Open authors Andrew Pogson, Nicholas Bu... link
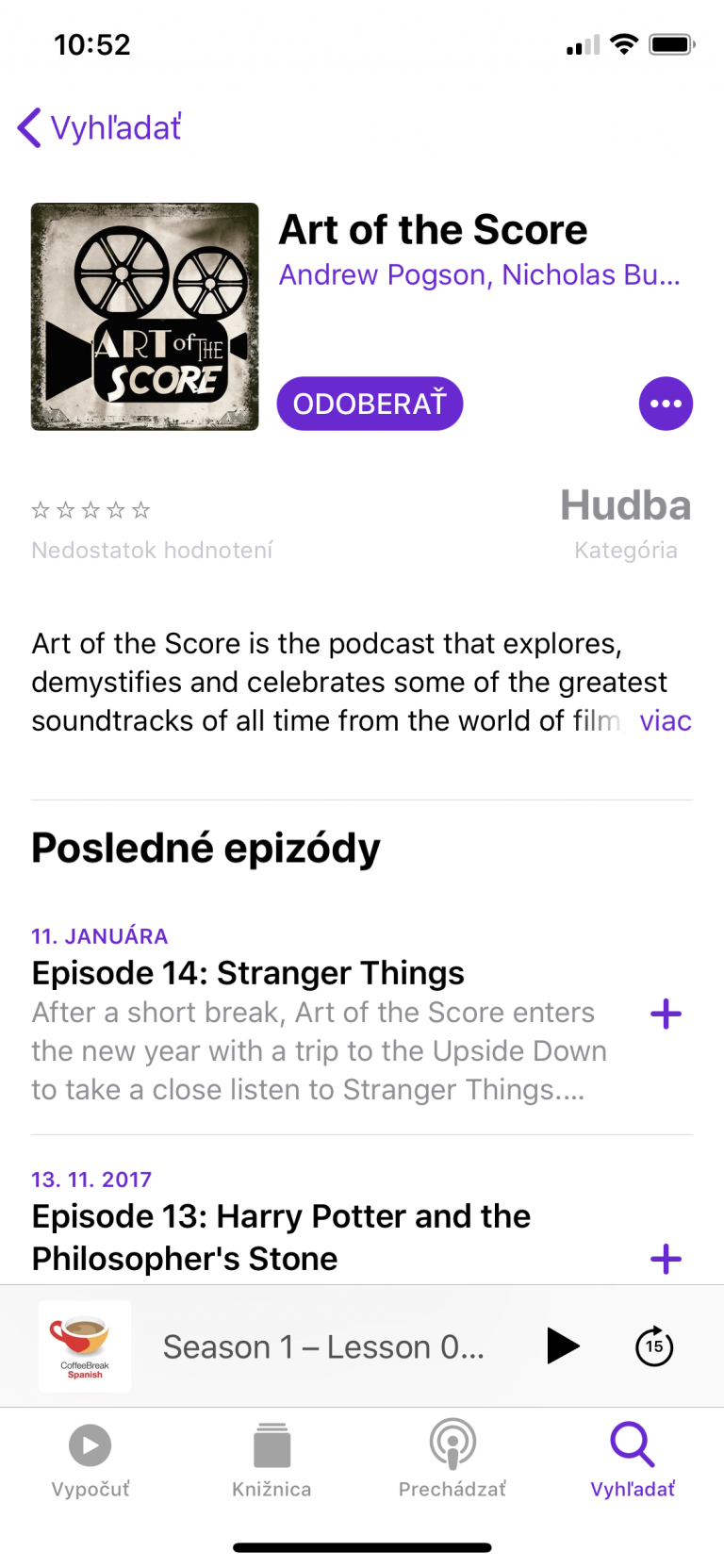Image resolution: width=724 pixels, height=1568 pixels. tap(479, 274)
